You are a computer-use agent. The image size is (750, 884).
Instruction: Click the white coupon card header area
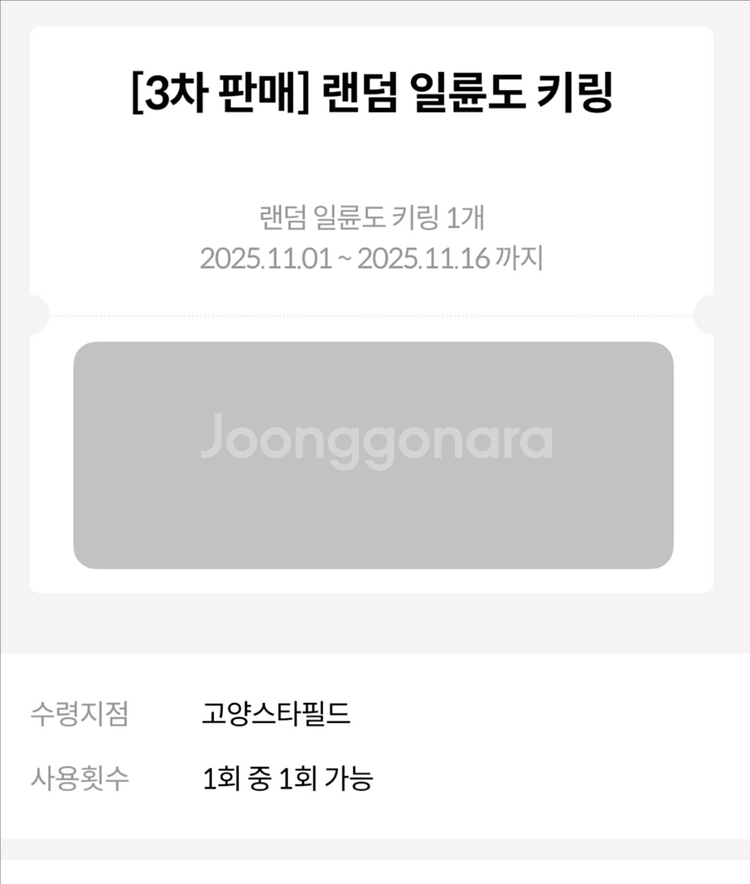tap(375, 150)
